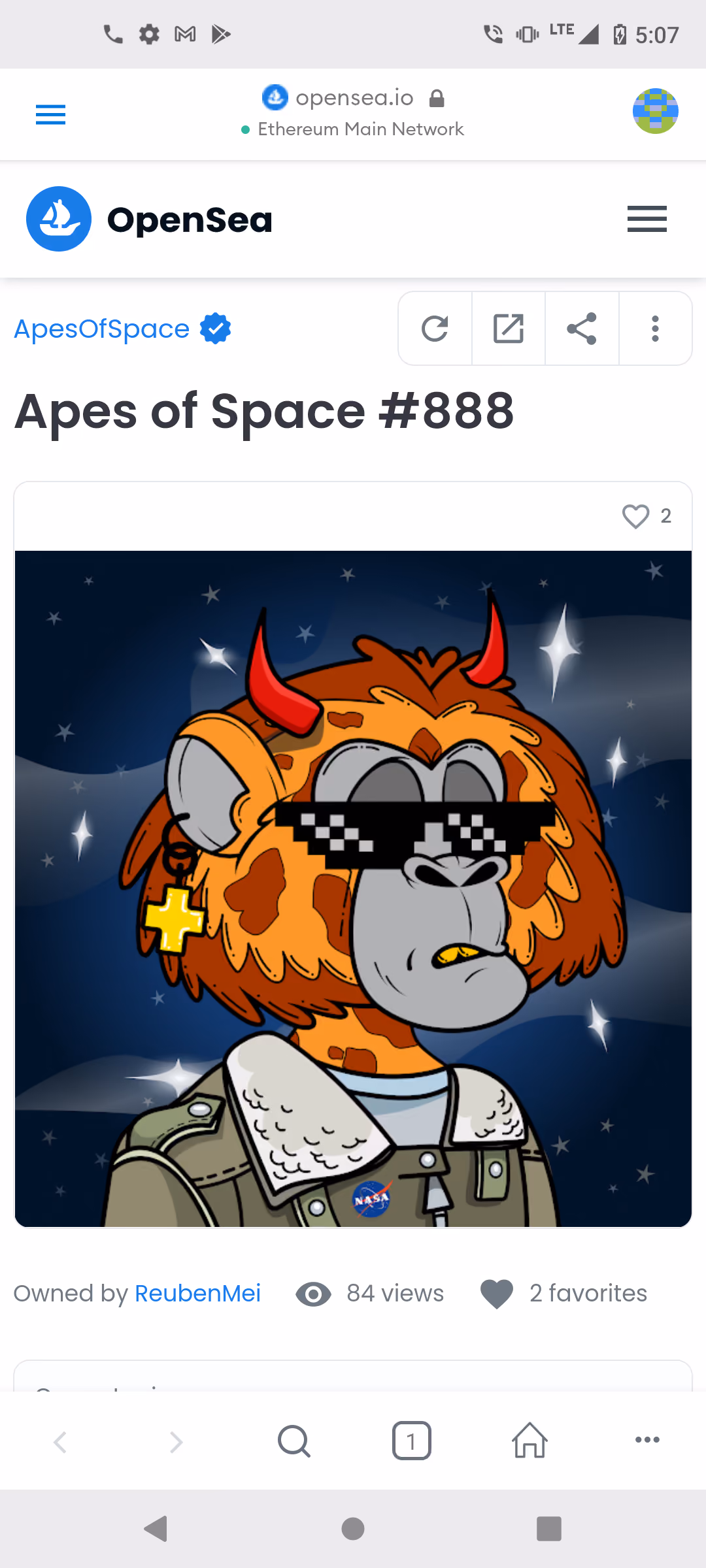Image resolution: width=706 pixels, height=1568 pixels.
Task: Open the OpenSea site hamburger menu
Action: (x=647, y=219)
